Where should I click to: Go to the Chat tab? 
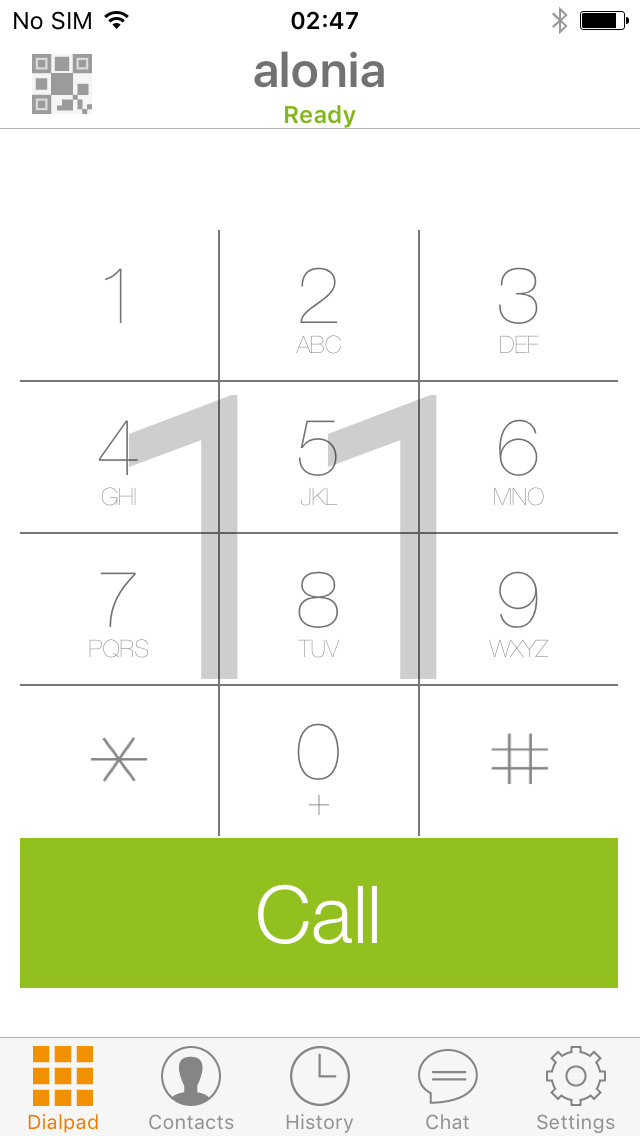coord(448,1089)
